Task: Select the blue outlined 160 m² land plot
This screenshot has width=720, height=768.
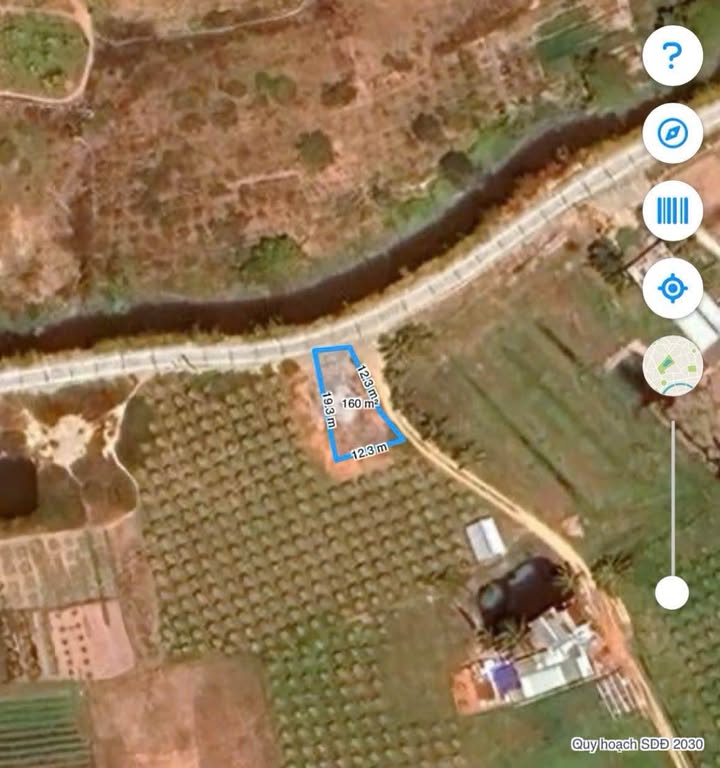Action: 352,405
